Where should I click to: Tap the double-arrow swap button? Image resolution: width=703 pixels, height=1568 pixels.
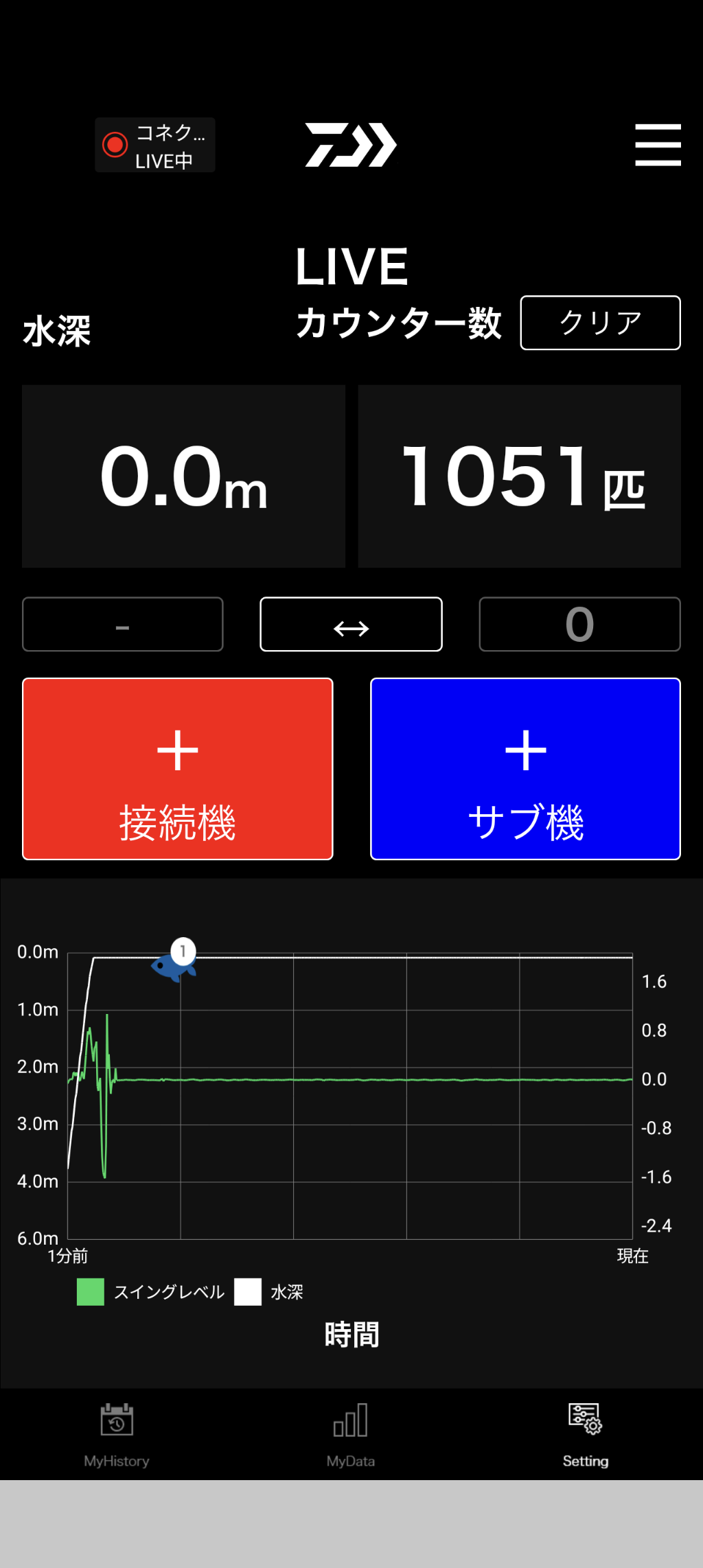click(x=351, y=624)
